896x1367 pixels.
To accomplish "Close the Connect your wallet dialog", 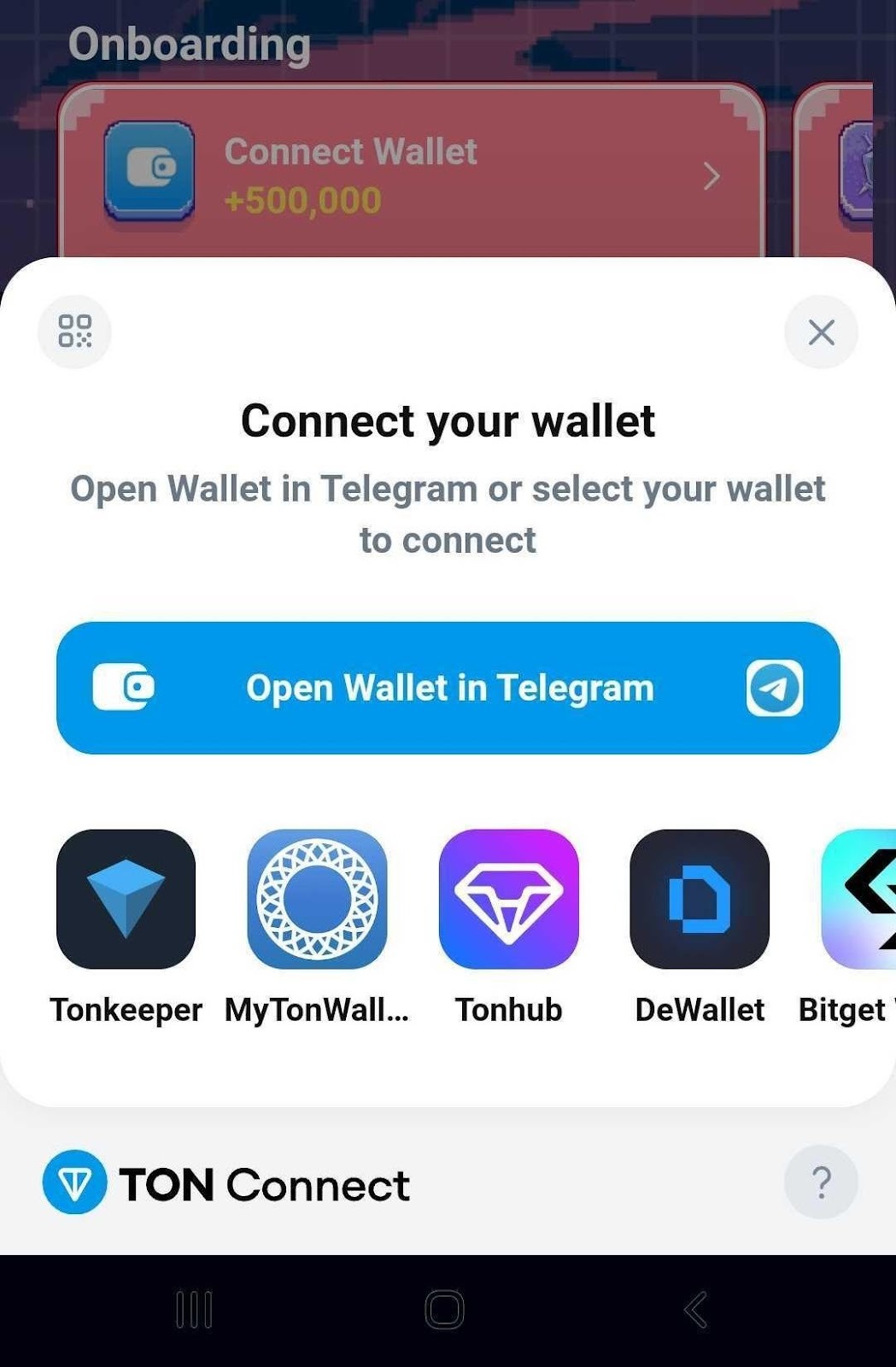I will point(821,331).
